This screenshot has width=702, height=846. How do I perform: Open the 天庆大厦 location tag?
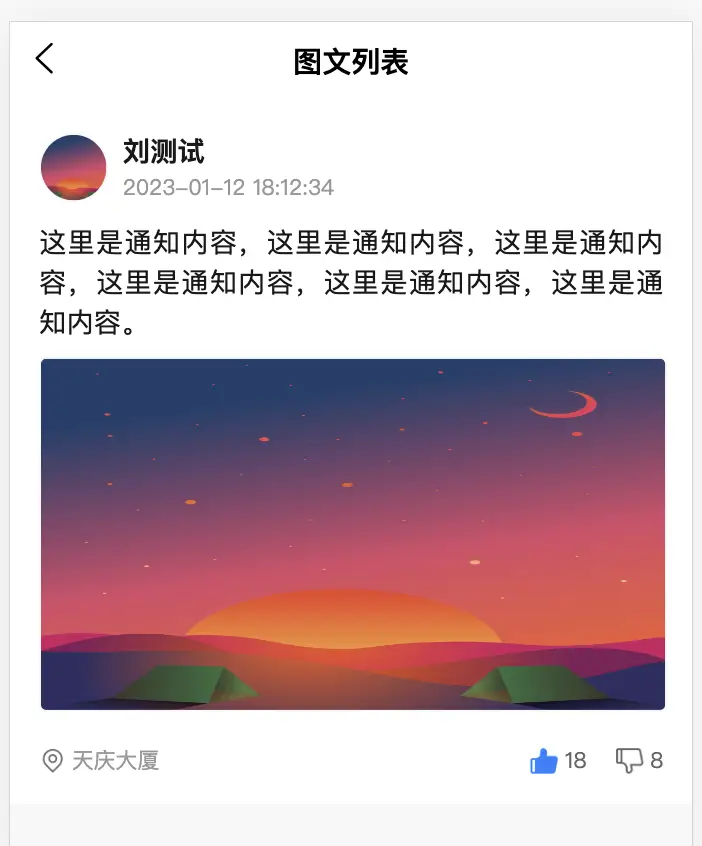click(100, 761)
